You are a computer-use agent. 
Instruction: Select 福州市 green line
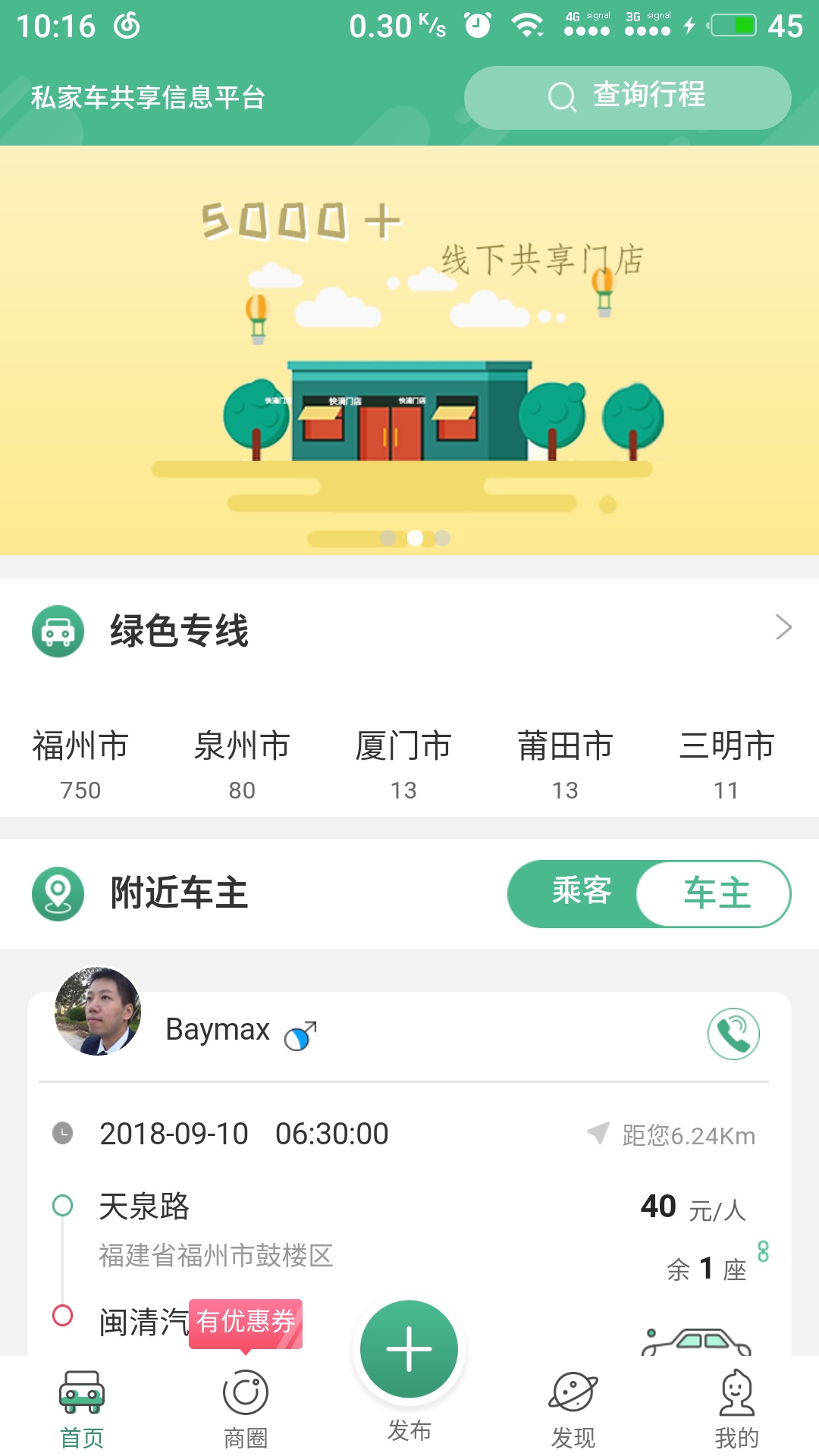pyautogui.click(x=80, y=763)
